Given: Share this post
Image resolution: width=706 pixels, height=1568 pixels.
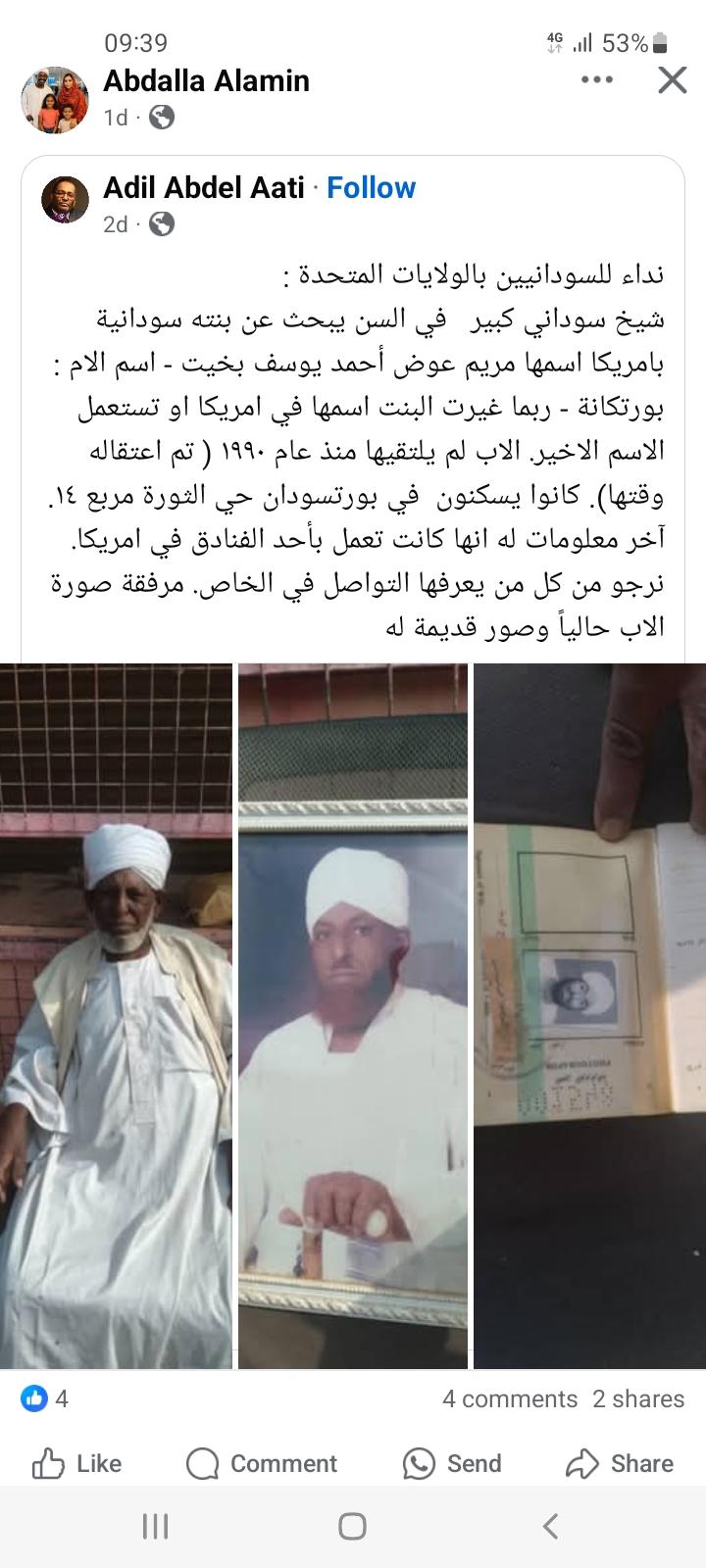Looking at the screenshot, I should (x=620, y=1464).
